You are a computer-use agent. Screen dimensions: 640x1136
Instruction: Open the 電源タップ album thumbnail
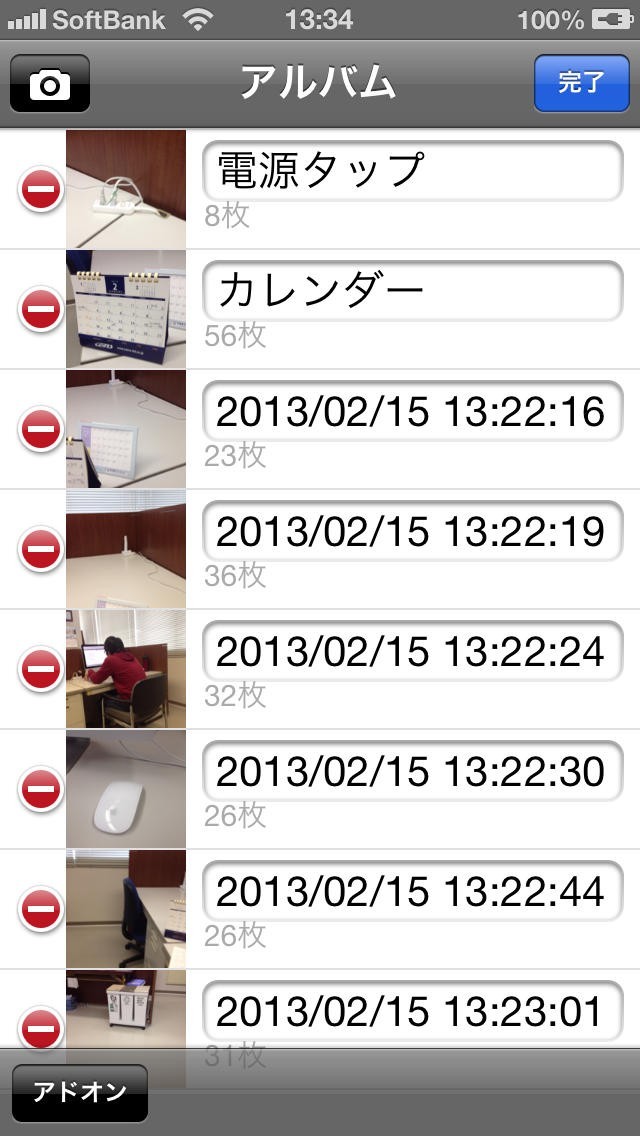pyautogui.click(x=126, y=189)
